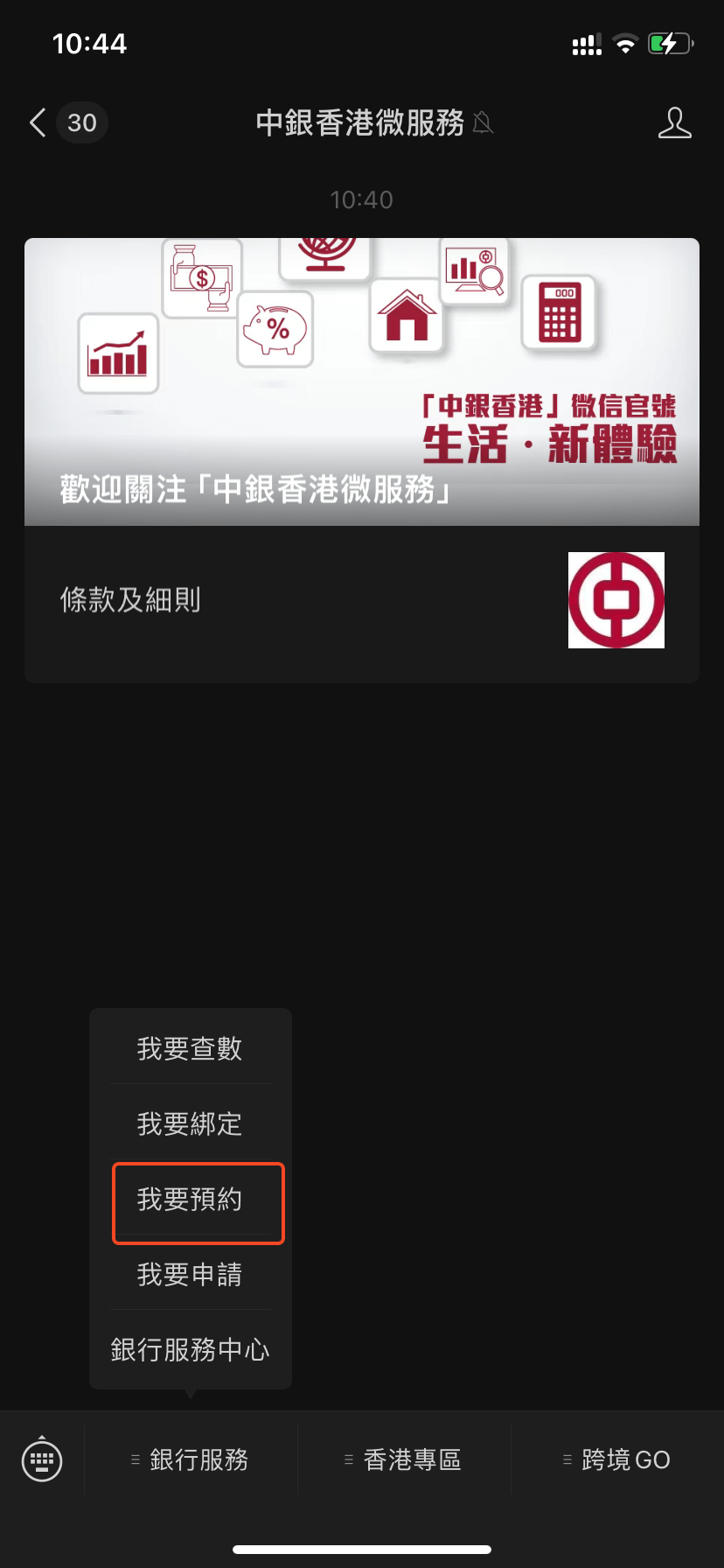
Task: Select 我要查數 from the menu
Action: coord(190,1048)
